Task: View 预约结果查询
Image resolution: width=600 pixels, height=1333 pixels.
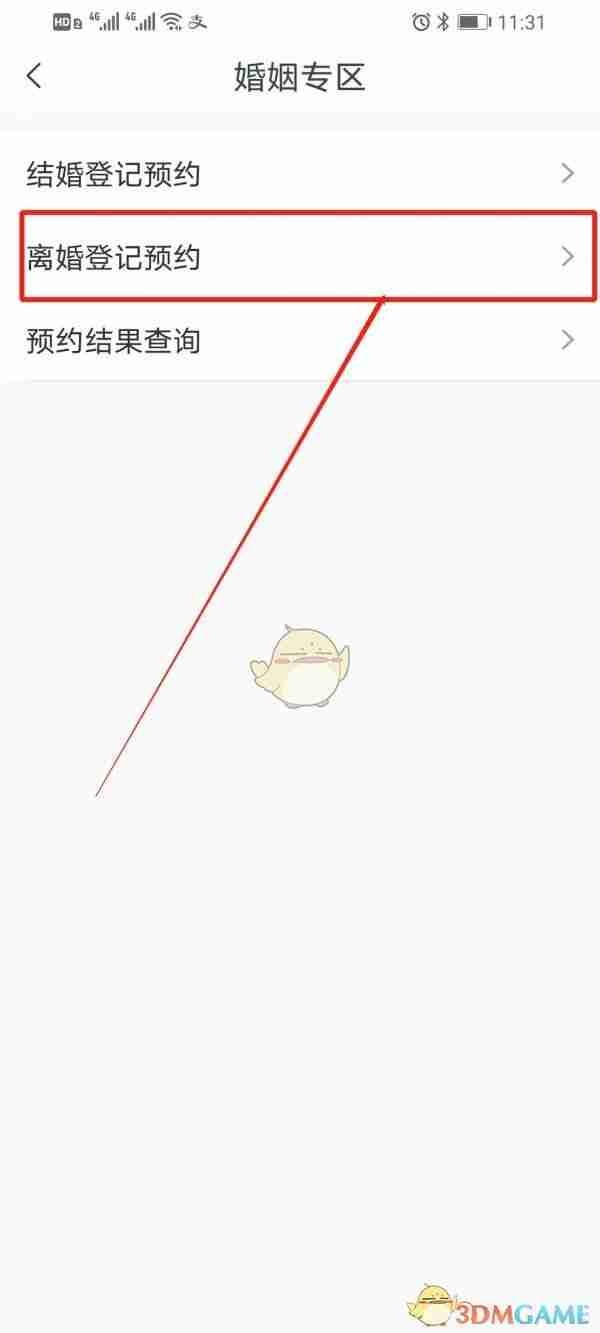Action: (x=300, y=341)
